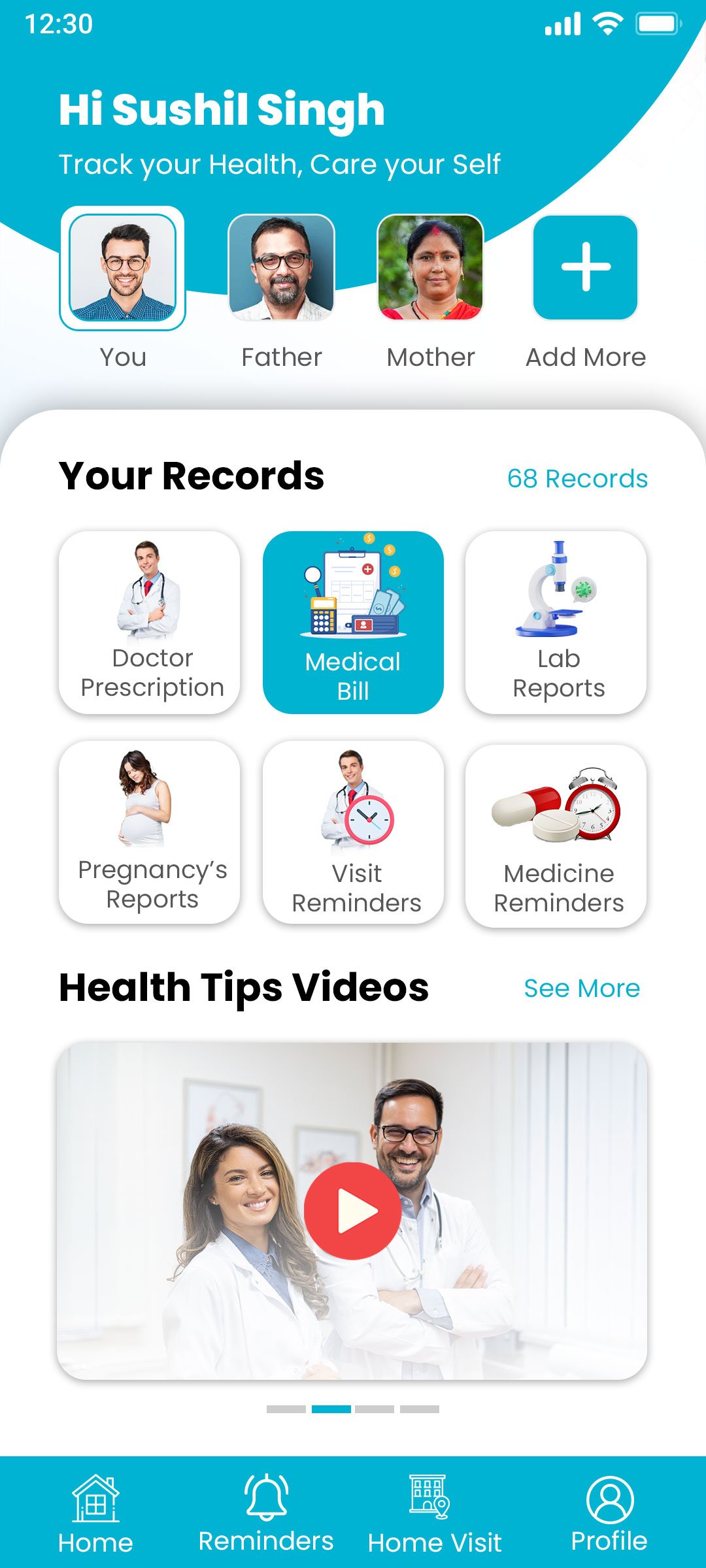Open Medicine Reminders card

click(x=556, y=836)
